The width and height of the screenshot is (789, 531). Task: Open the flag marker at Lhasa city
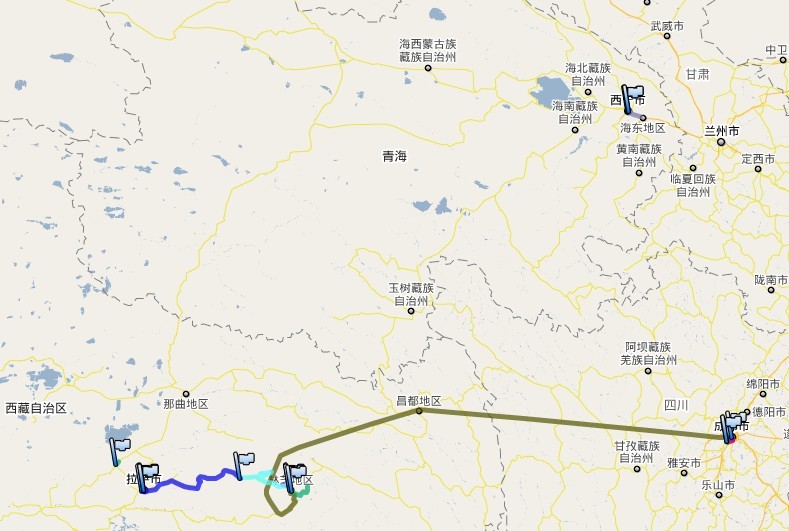coord(148,474)
